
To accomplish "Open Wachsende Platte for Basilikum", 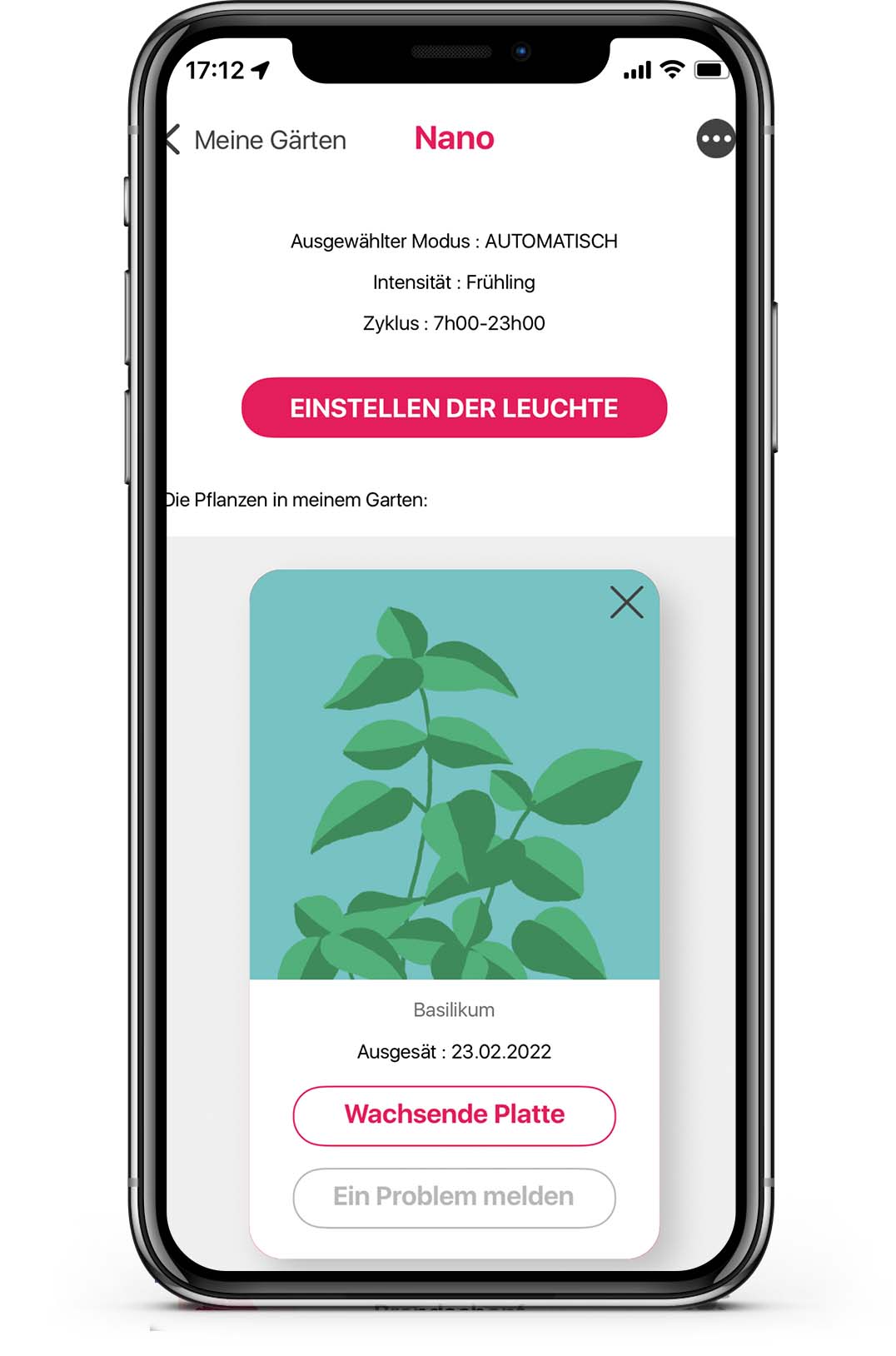I will click(454, 1114).
